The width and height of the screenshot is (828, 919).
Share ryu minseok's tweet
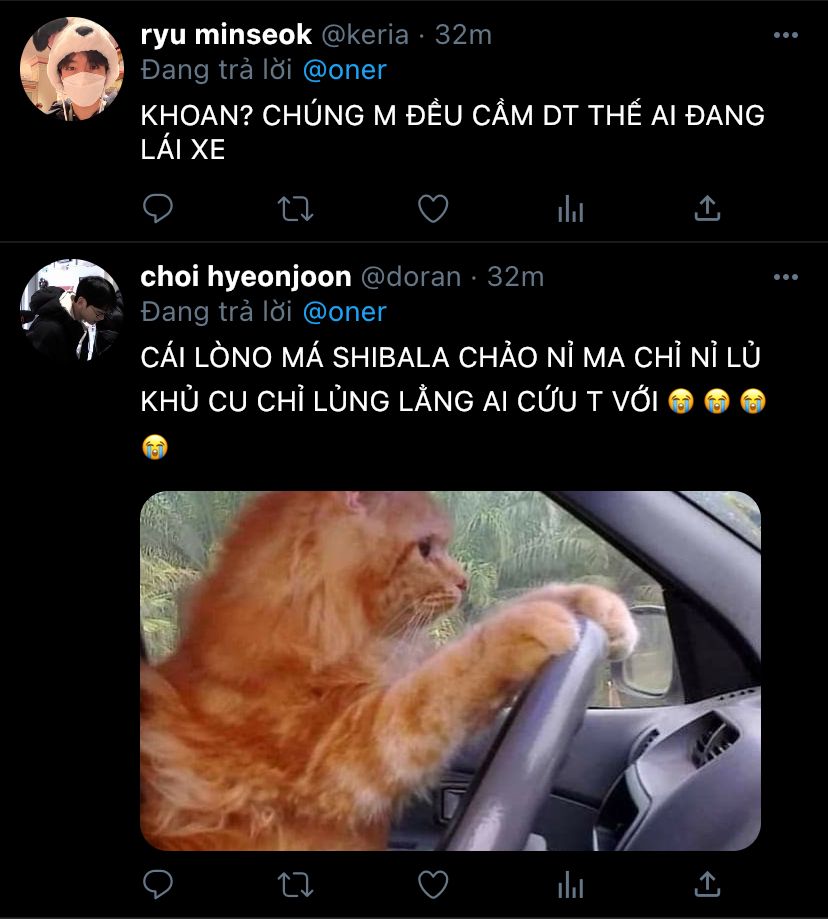pos(707,208)
